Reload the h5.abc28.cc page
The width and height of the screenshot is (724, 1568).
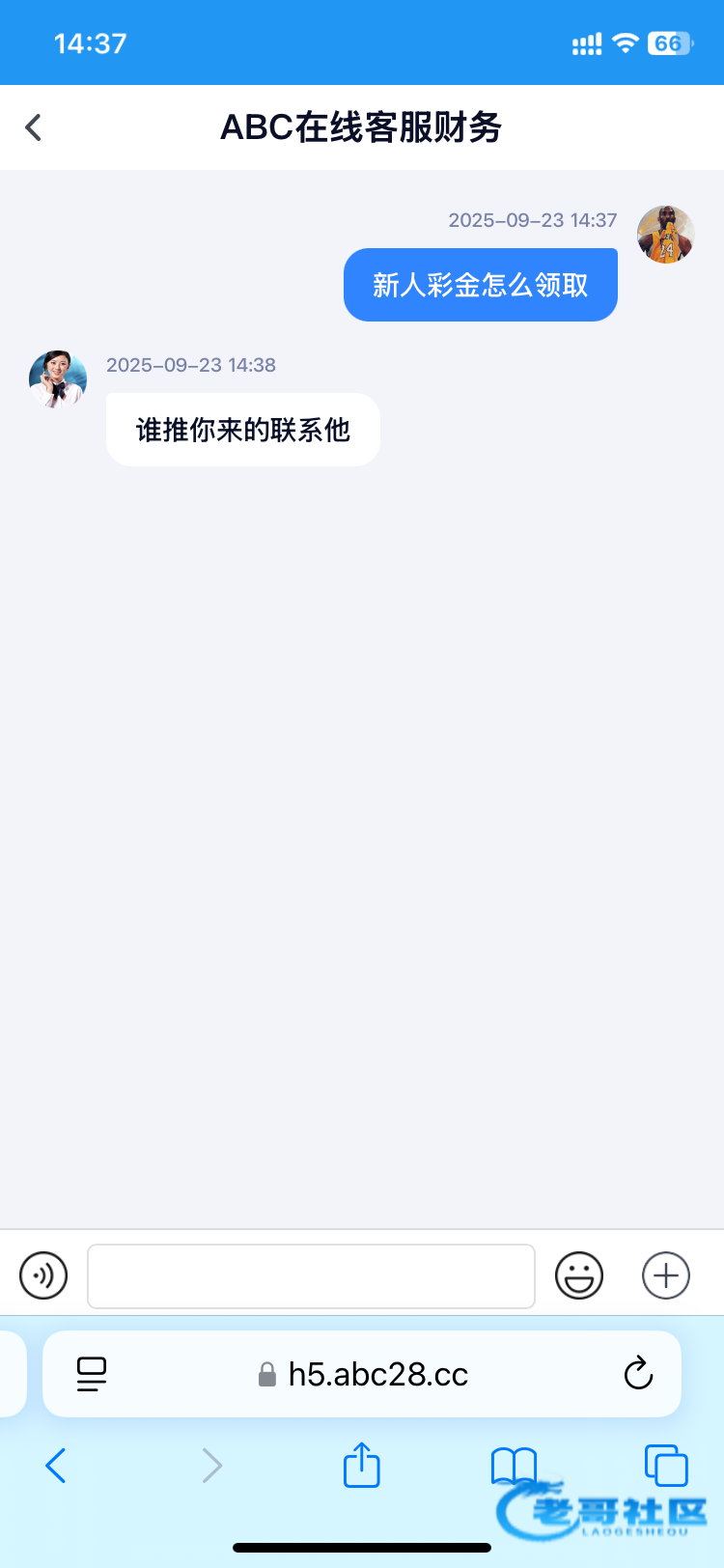click(x=638, y=1374)
